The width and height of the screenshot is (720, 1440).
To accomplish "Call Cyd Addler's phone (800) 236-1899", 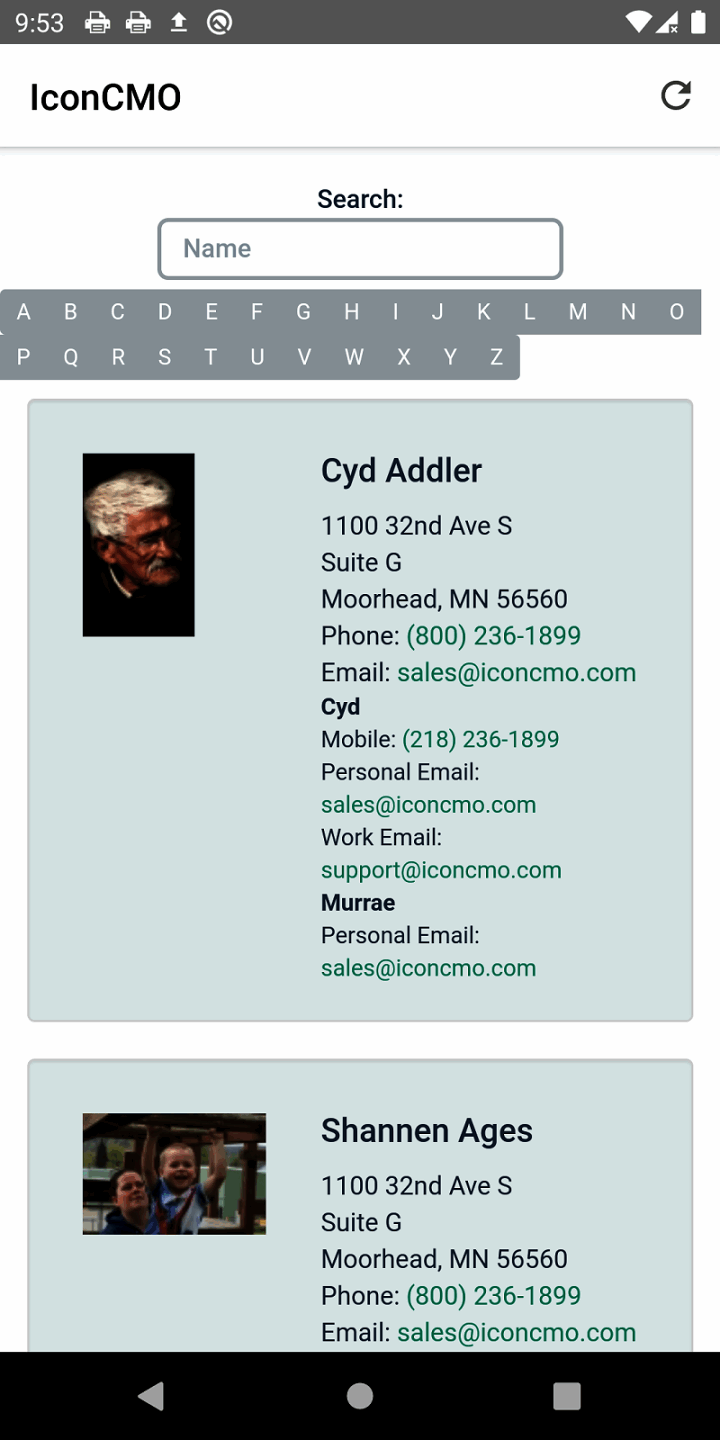I will click(493, 636).
